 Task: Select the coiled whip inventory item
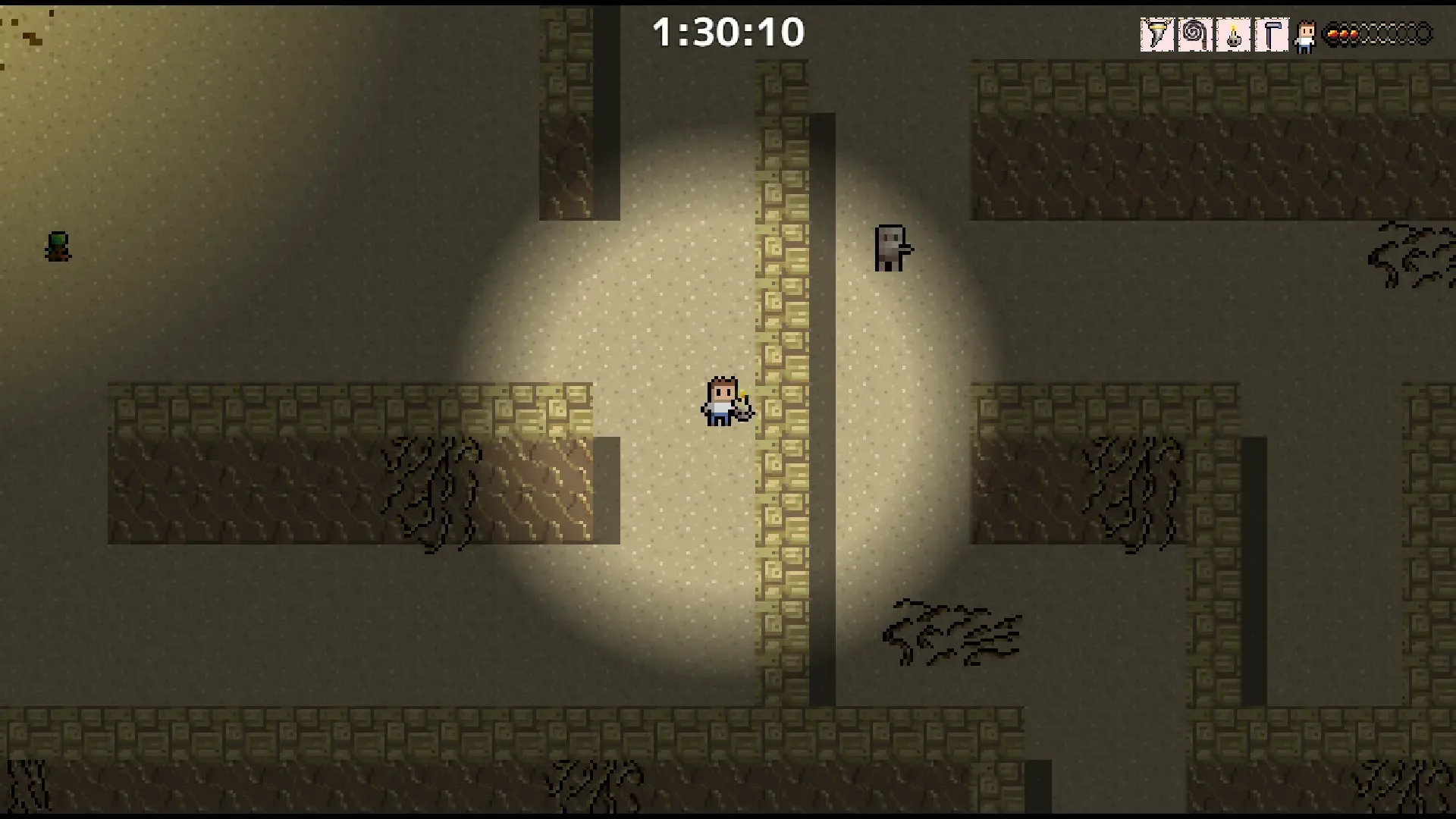click(x=1194, y=35)
